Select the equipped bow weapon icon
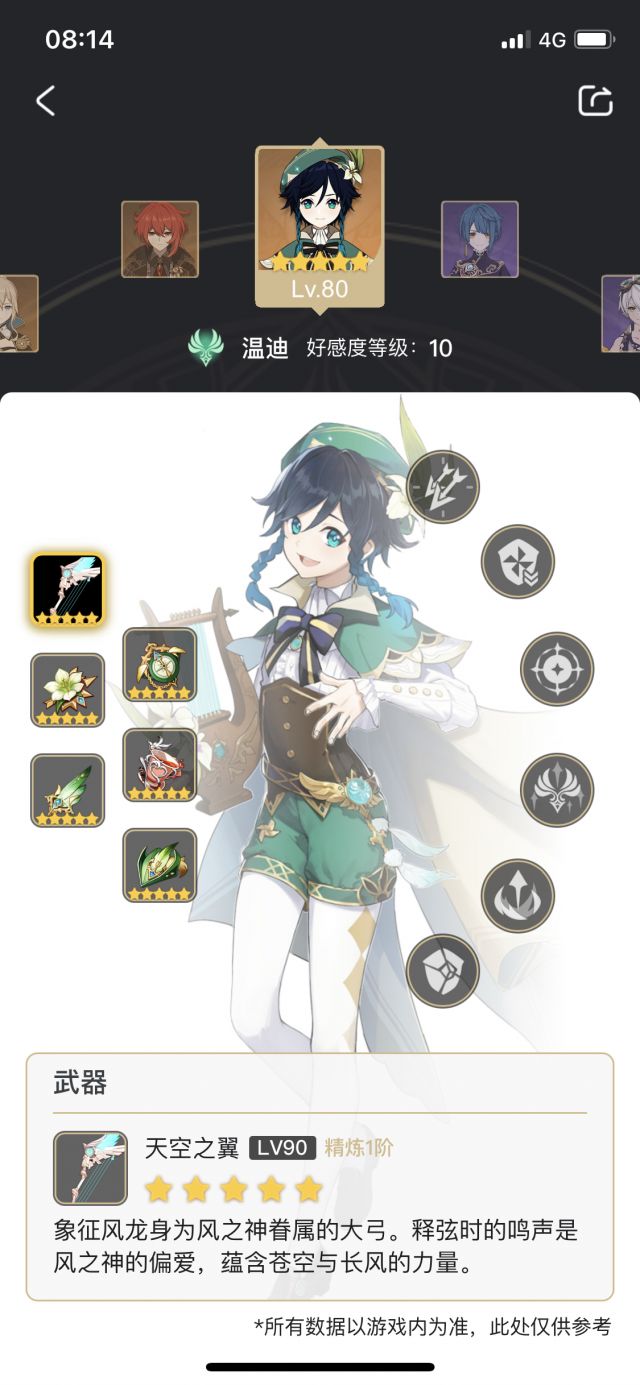 pos(68,590)
